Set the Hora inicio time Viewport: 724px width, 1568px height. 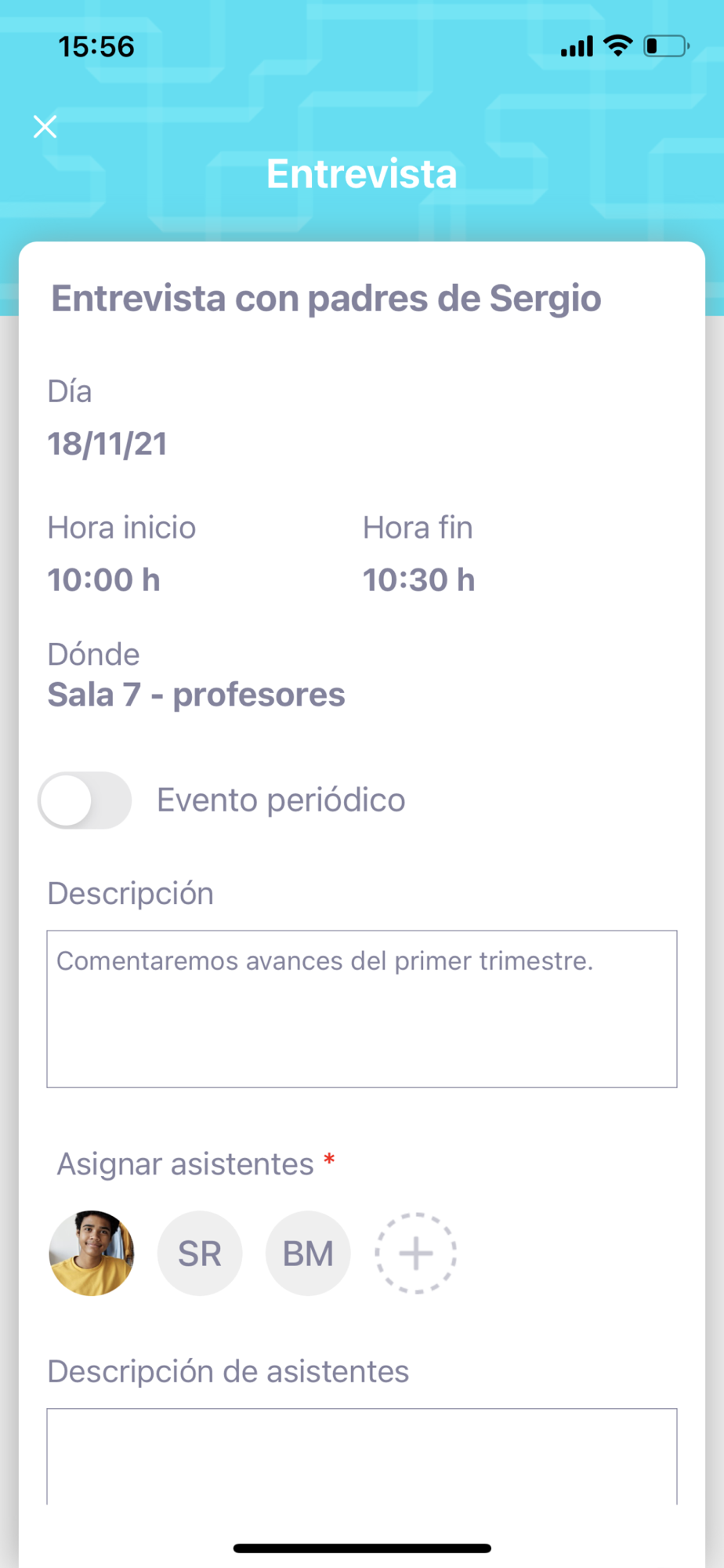coord(104,580)
